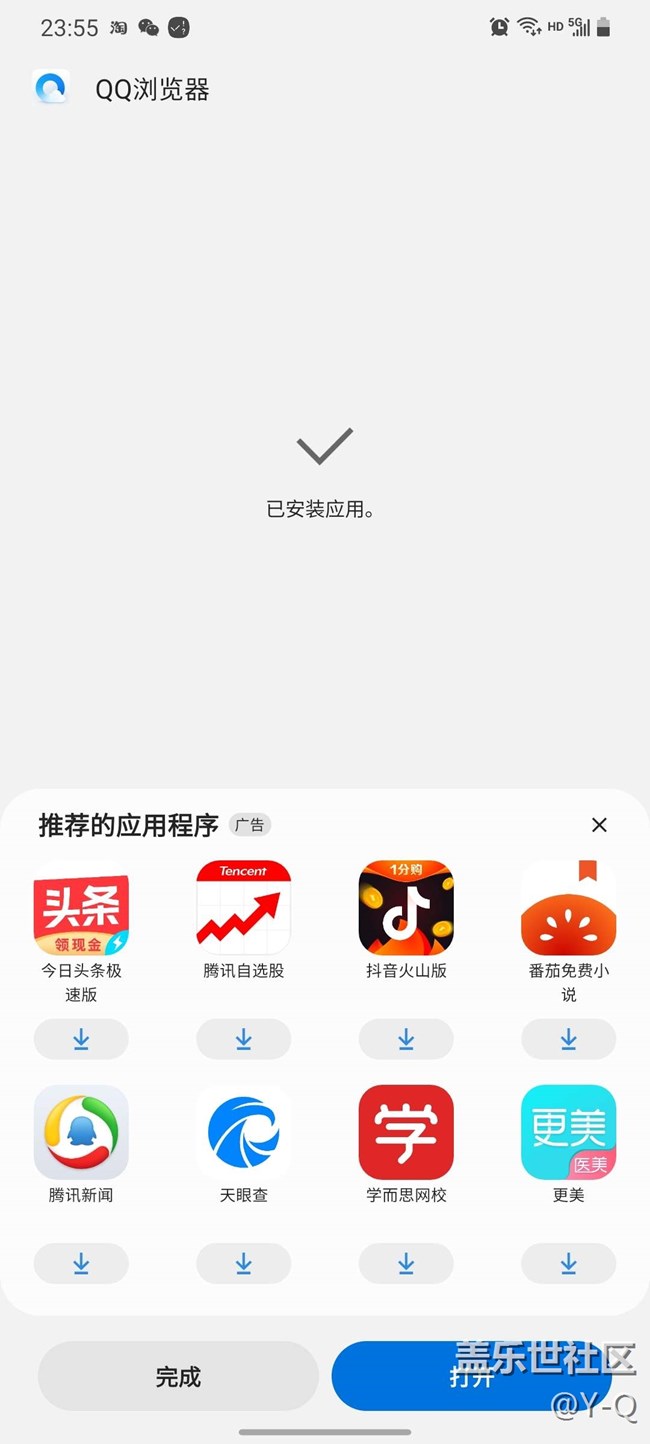Open the 今日头条极速版 app icon
Image resolution: width=650 pixels, height=1444 pixels.
coord(81,908)
